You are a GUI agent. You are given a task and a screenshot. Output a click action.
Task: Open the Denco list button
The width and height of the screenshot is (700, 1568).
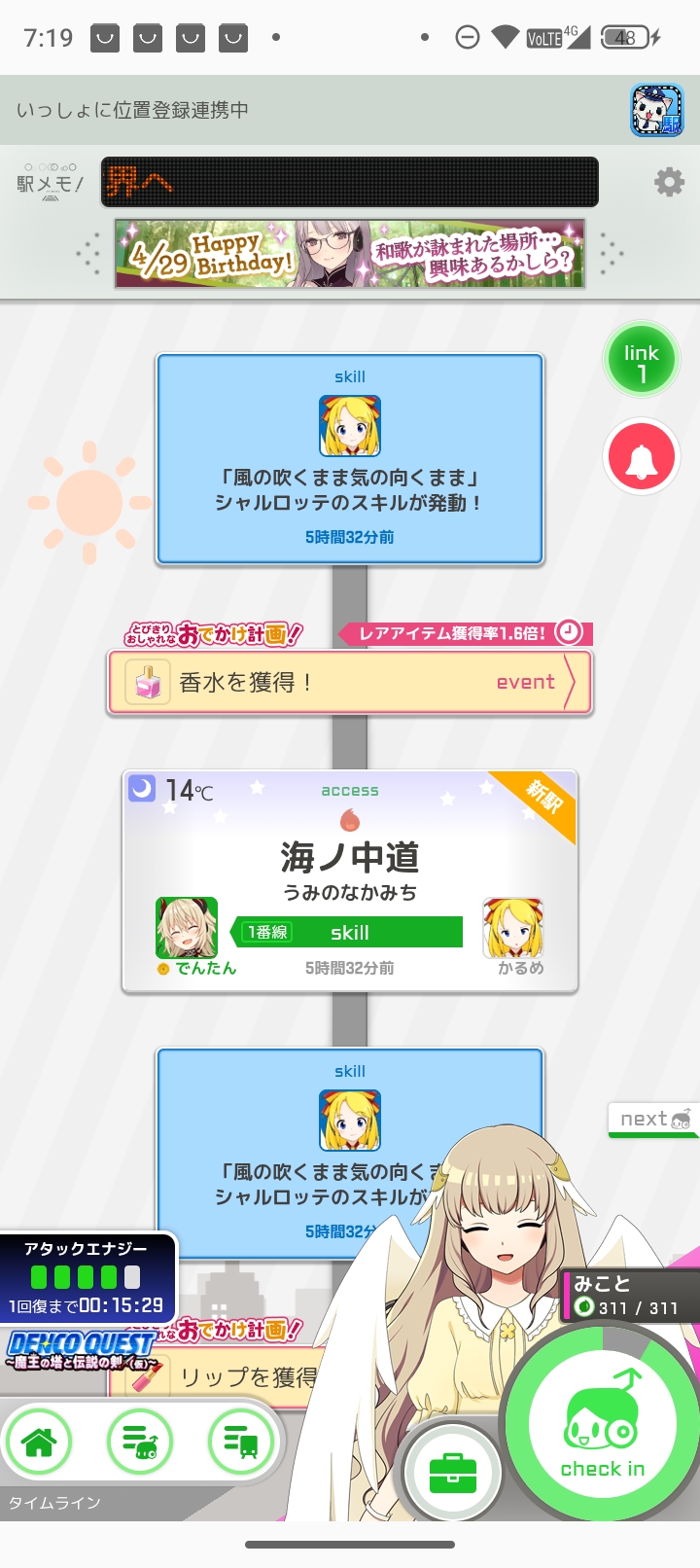click(x=141, y=1442)
